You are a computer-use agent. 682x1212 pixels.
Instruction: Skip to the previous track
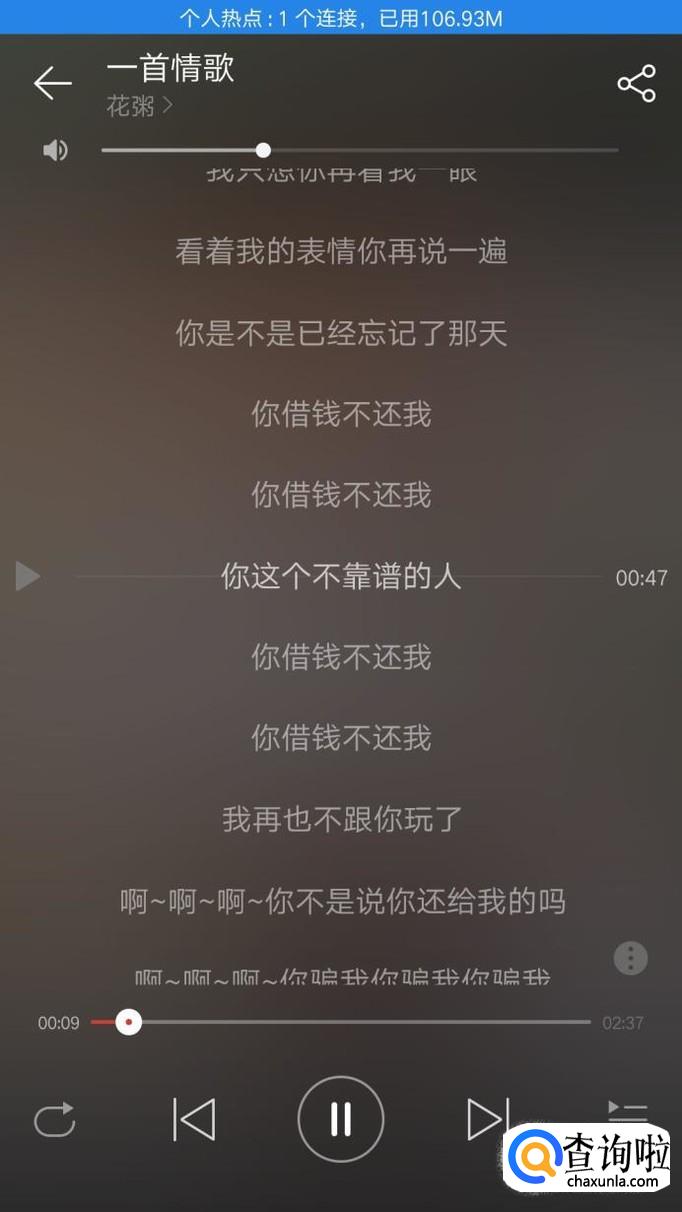point(194,1119)
